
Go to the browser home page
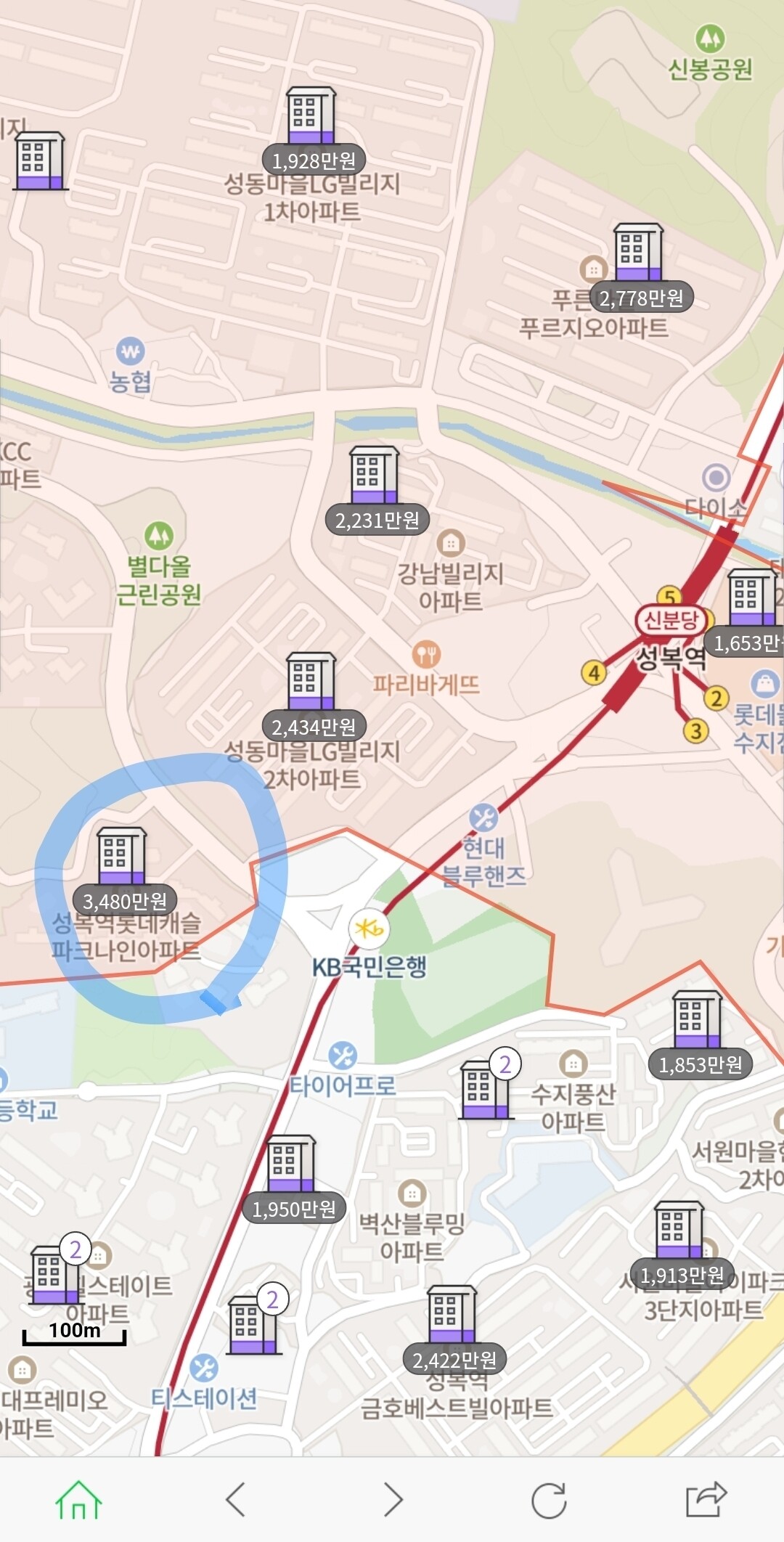click(x=78, y=1500)
